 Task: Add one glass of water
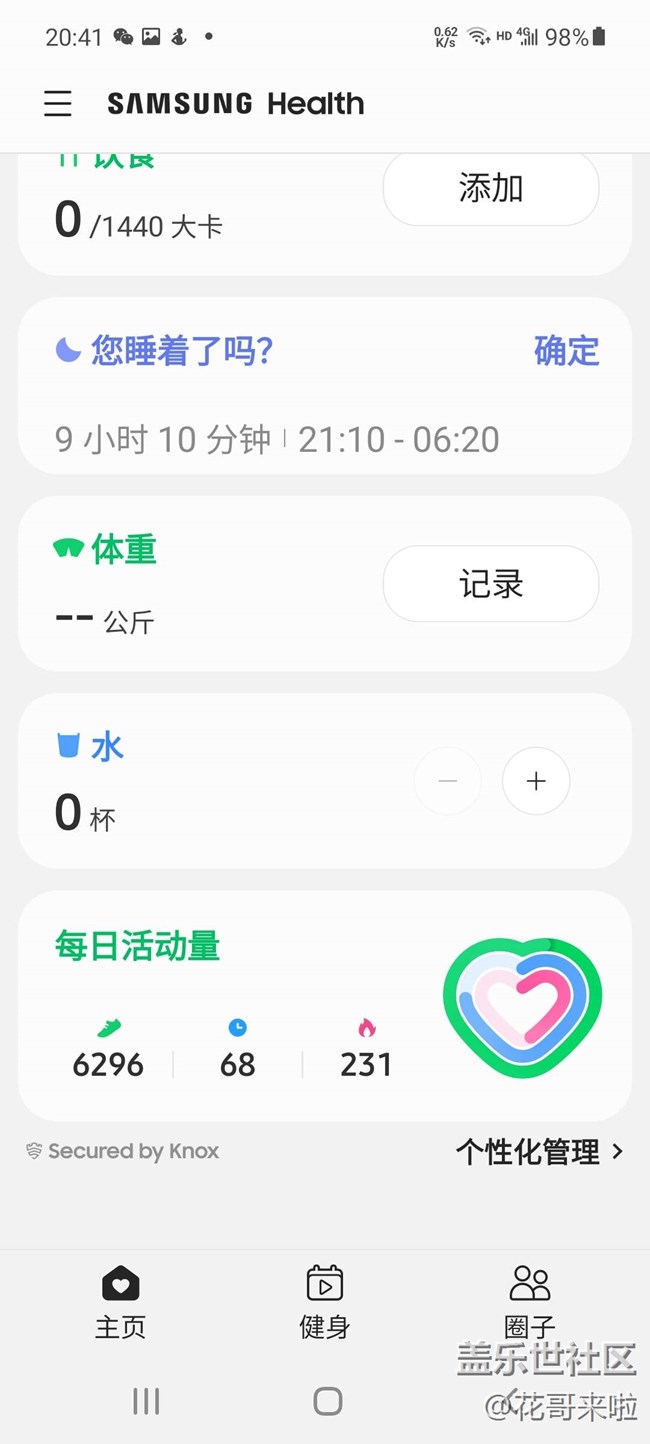click(x=536, y=781)
